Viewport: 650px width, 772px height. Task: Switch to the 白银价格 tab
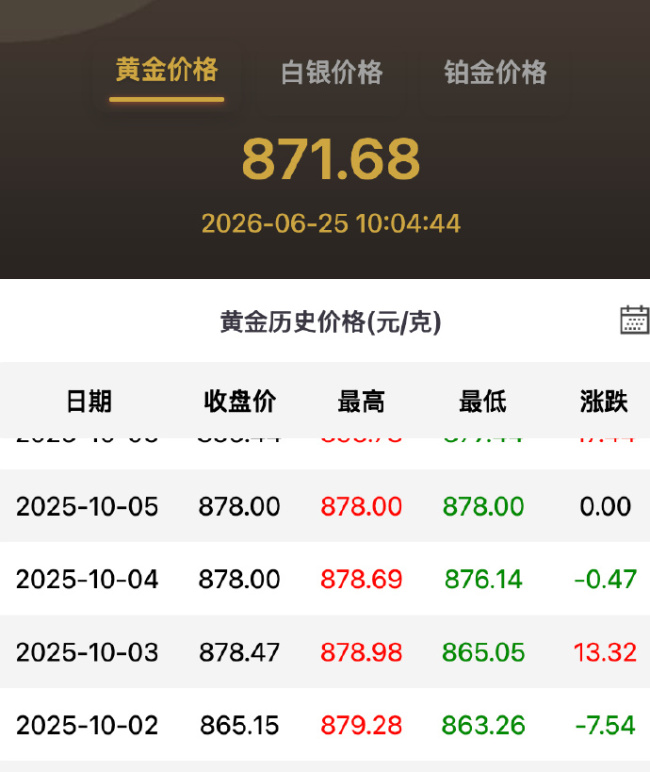click(331, 72)
